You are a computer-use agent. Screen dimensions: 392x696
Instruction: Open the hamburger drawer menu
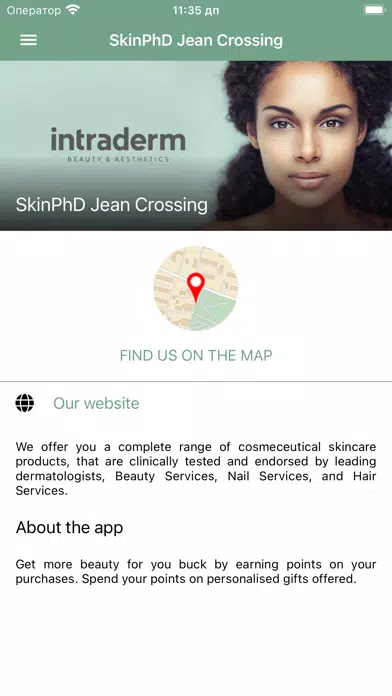(x=28, y=40)
